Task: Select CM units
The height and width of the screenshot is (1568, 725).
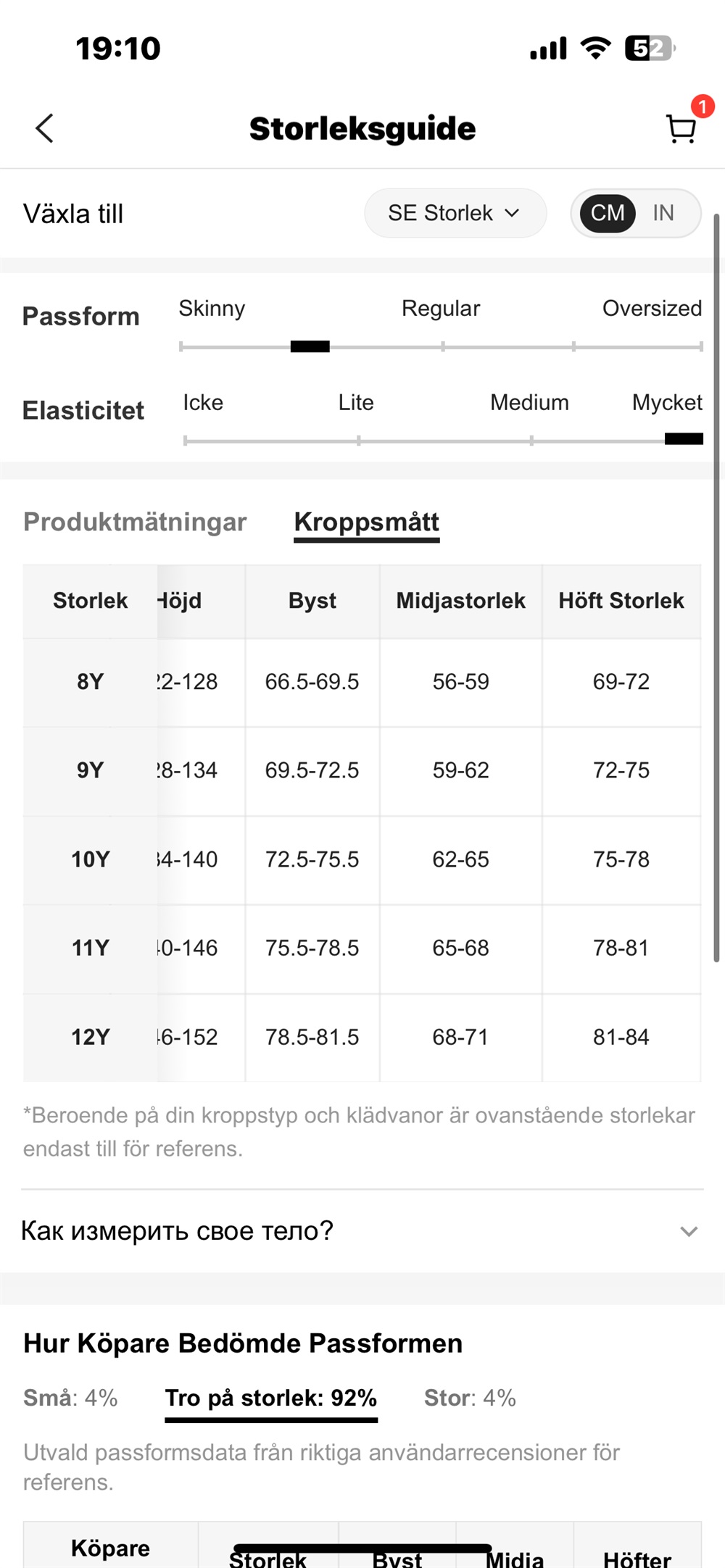Action: pos(607,213)
